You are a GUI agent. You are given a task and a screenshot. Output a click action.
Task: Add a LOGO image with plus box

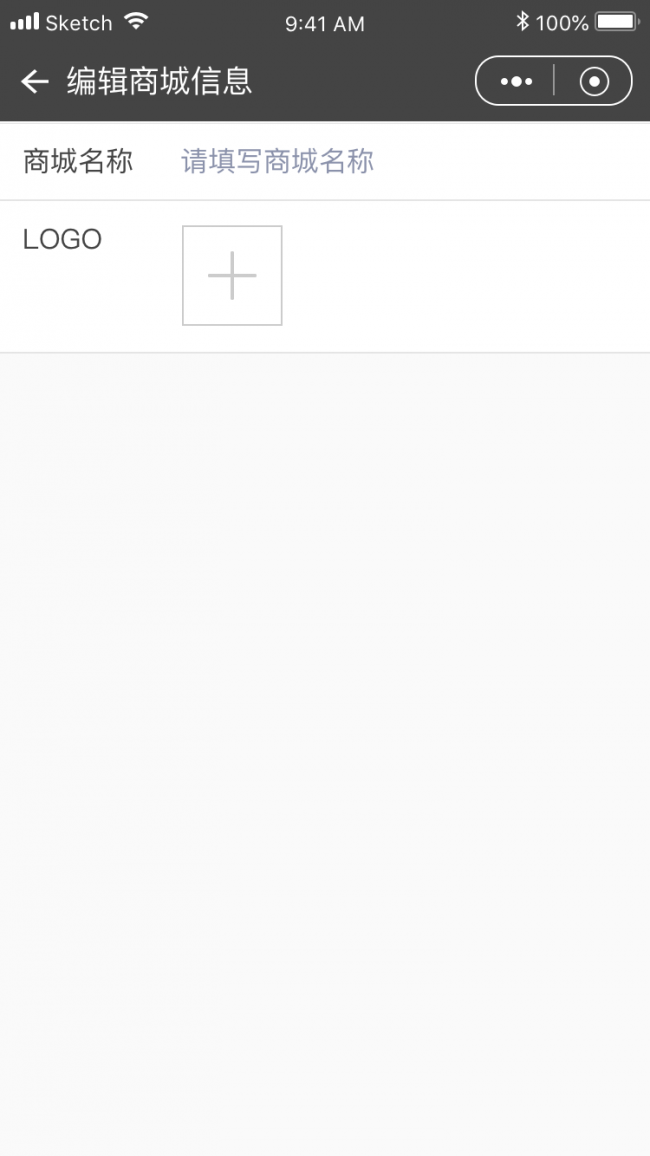(x=232, y=275)
